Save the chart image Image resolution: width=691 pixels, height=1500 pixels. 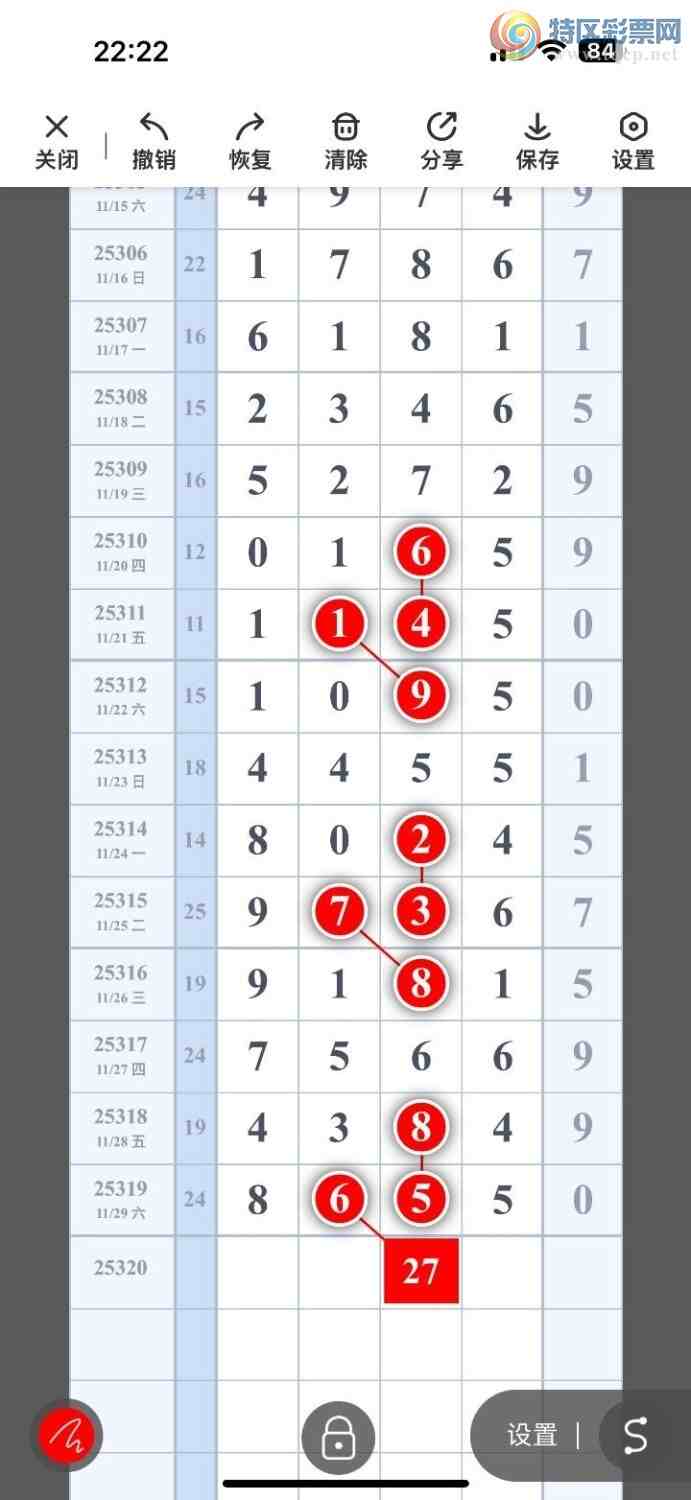pos(538,141)
